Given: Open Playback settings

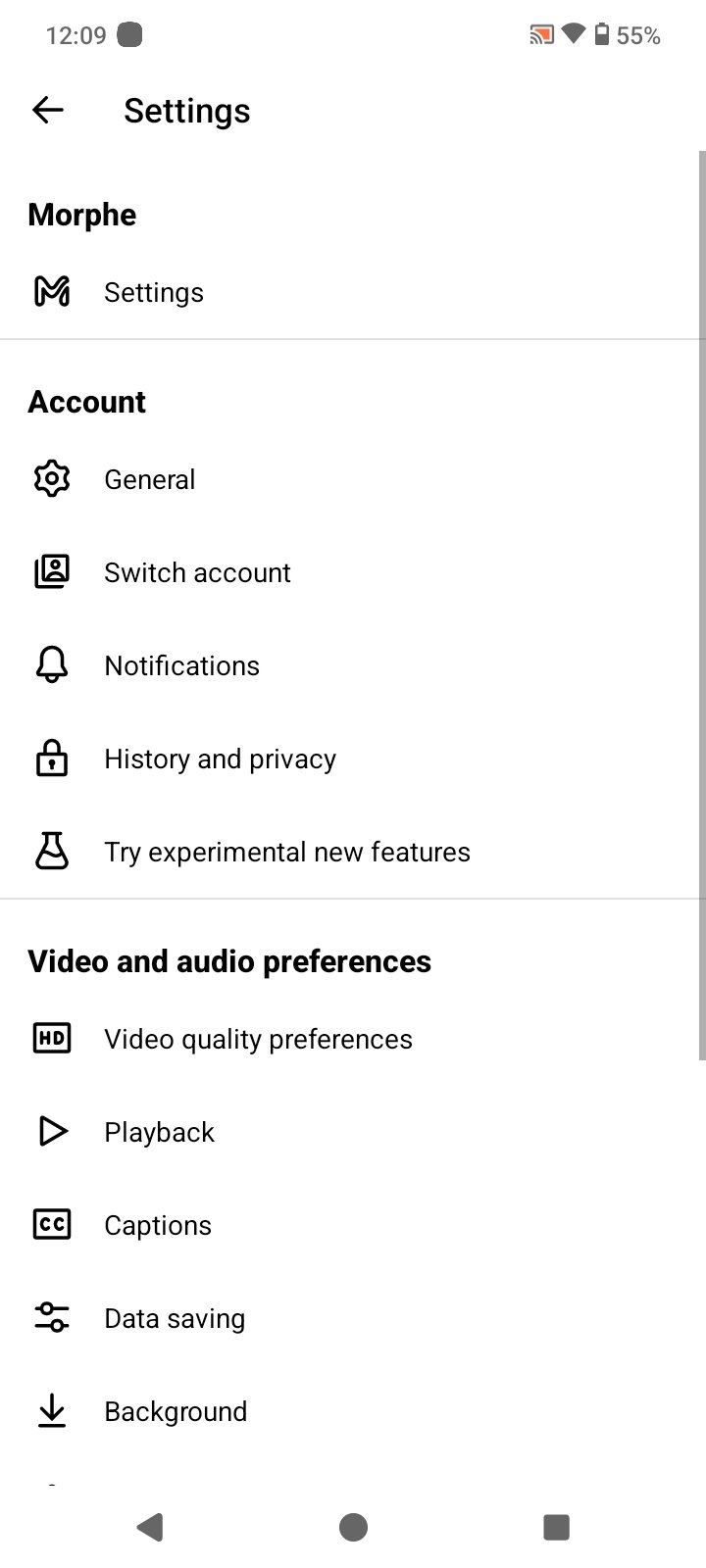Looking at the screenshot, I should [159, 1132].
